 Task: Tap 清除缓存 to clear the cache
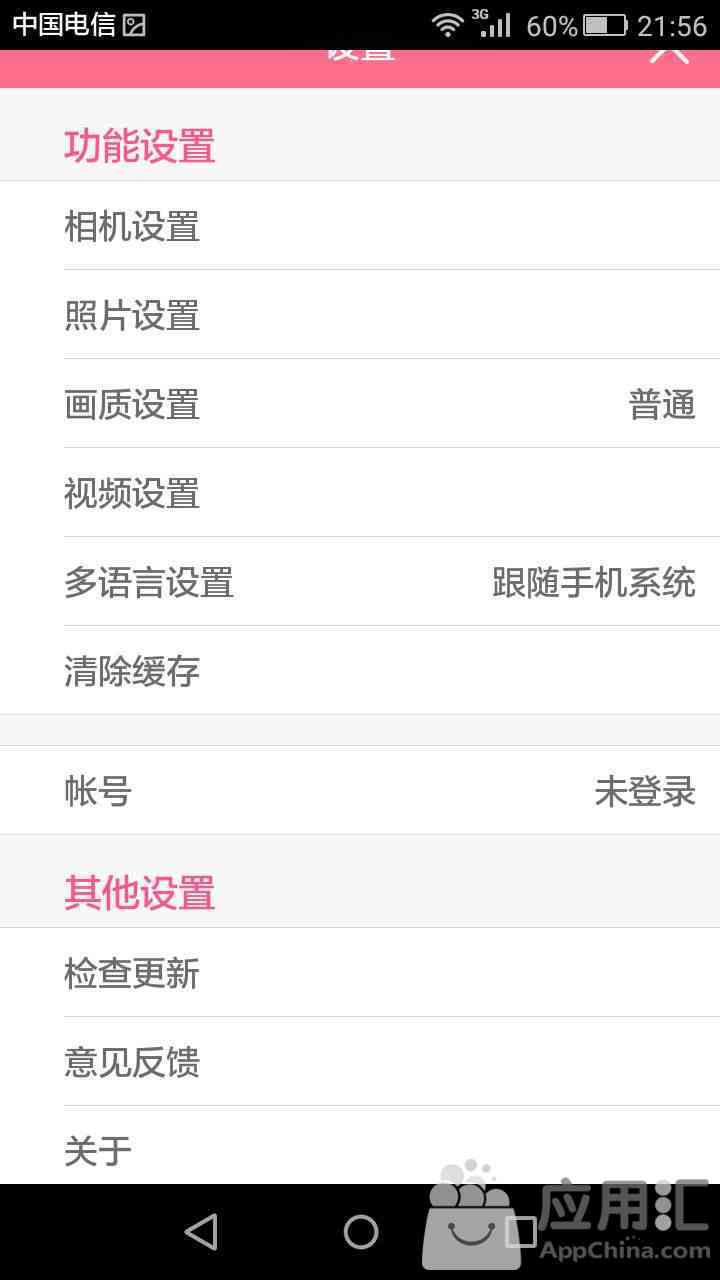coord(360,671)
